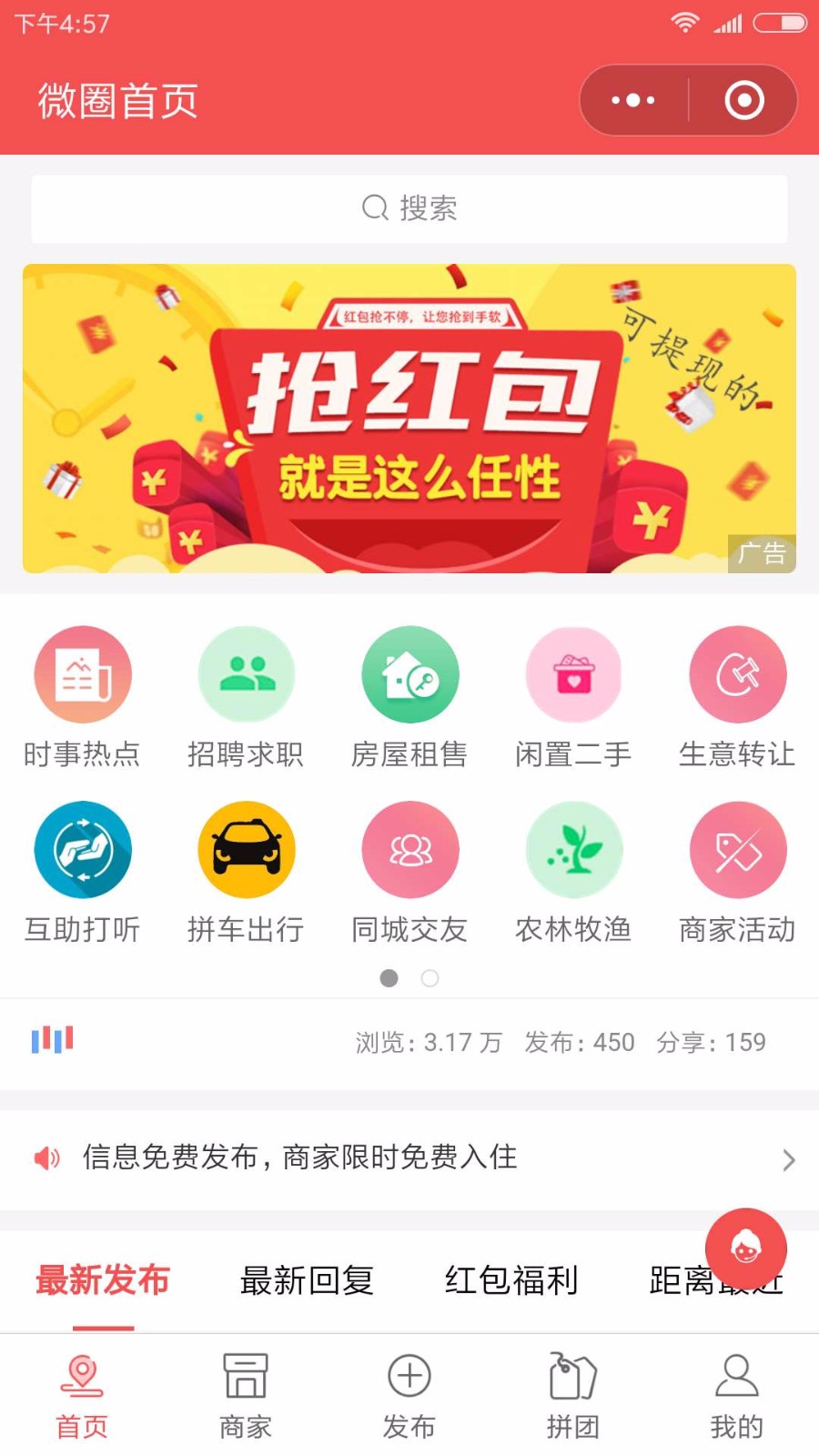Open 生意转让 category

pyautogui.click(x=737, y=698)
